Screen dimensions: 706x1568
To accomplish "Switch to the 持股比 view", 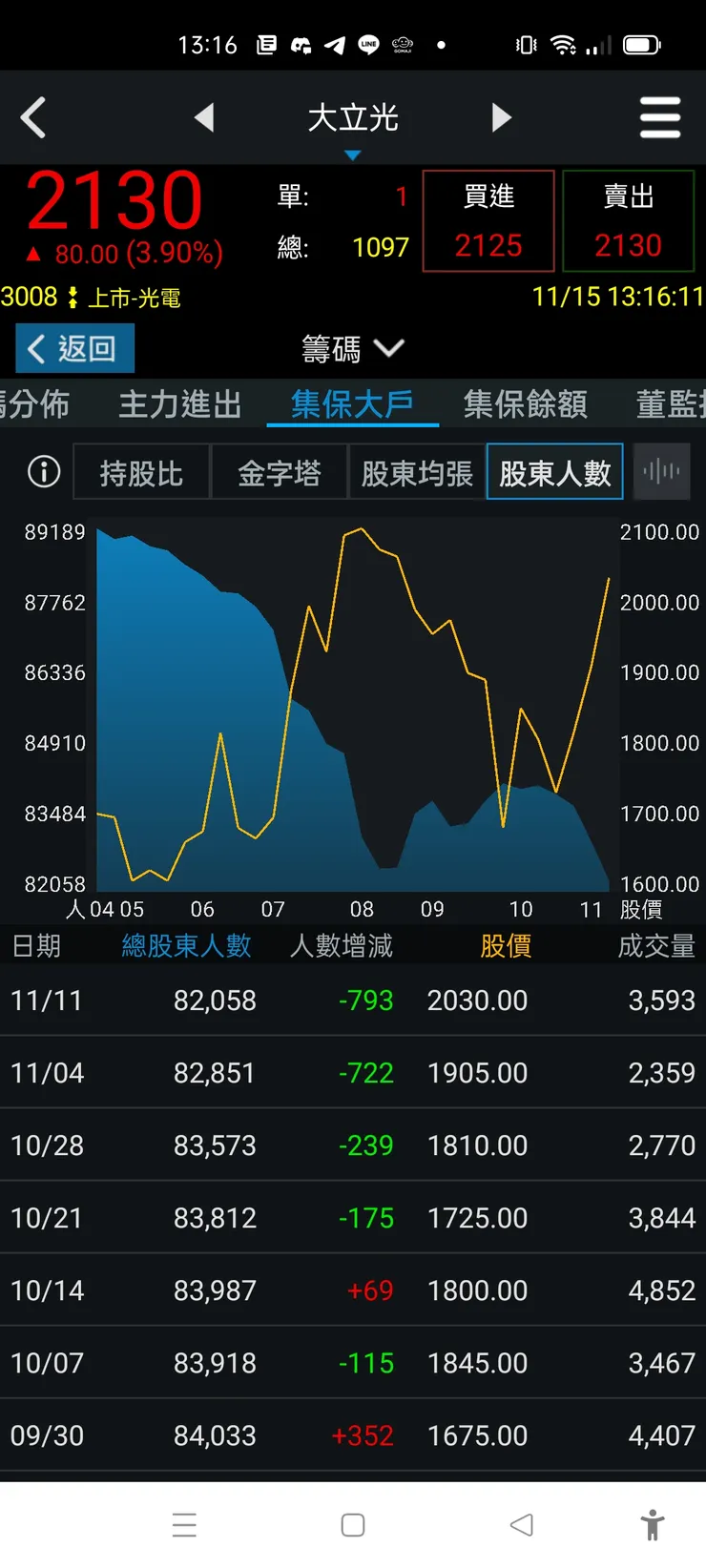I will click(141, 471).
